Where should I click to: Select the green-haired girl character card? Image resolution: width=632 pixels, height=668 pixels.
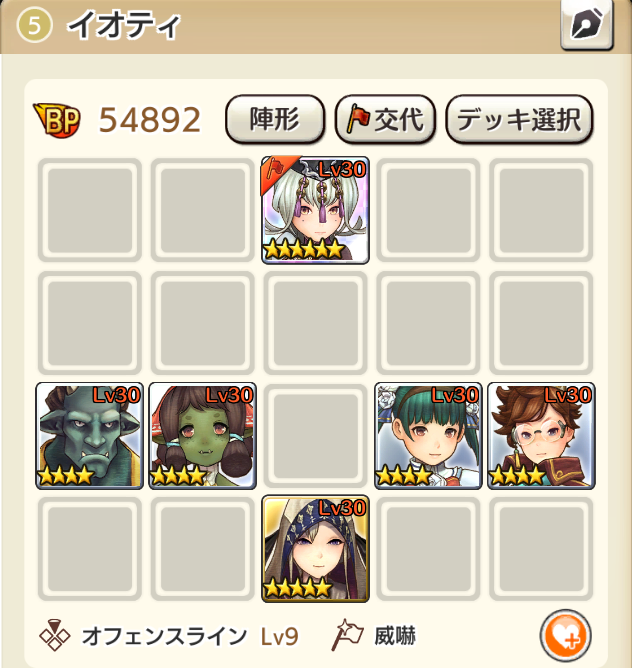coord(429,436)
